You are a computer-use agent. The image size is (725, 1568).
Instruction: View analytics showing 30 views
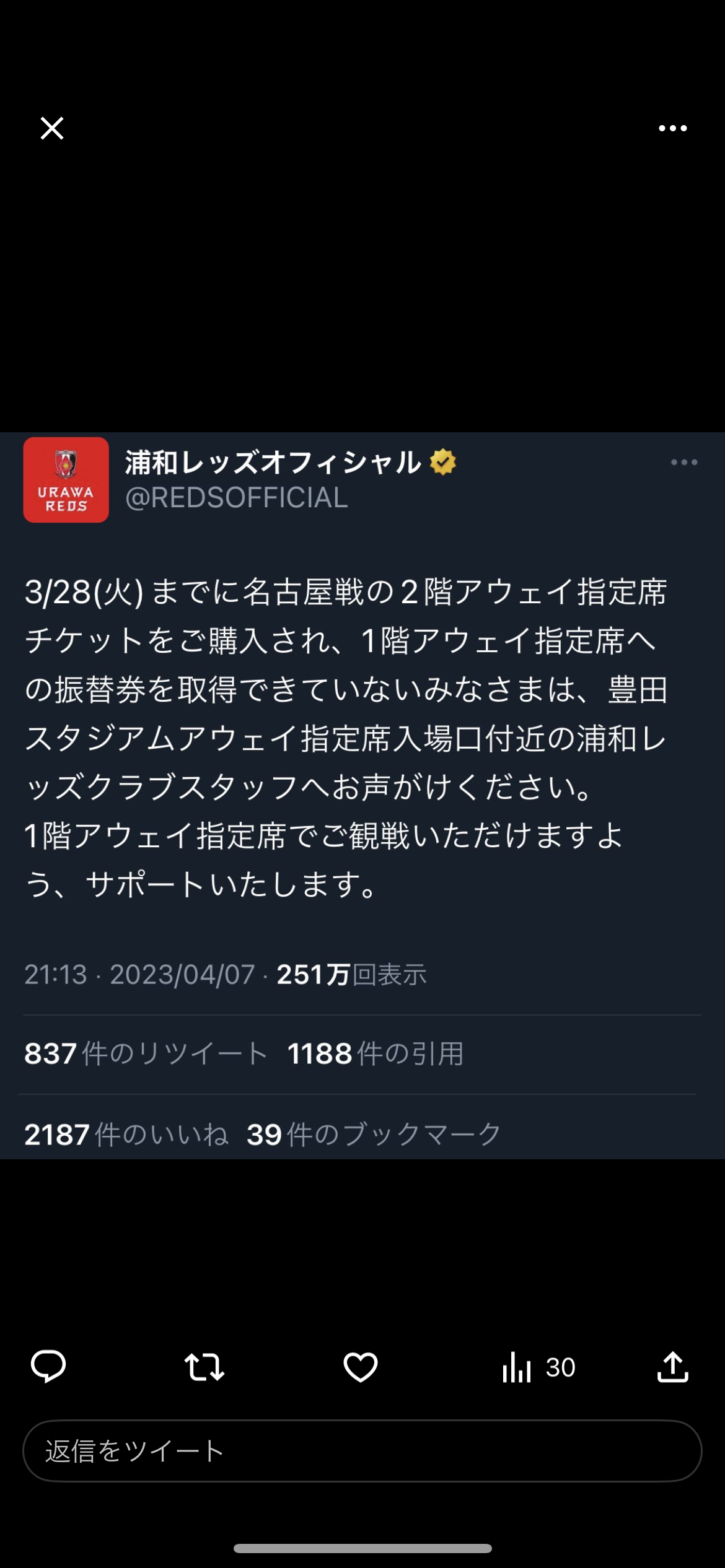click(x=538, y=1367)
